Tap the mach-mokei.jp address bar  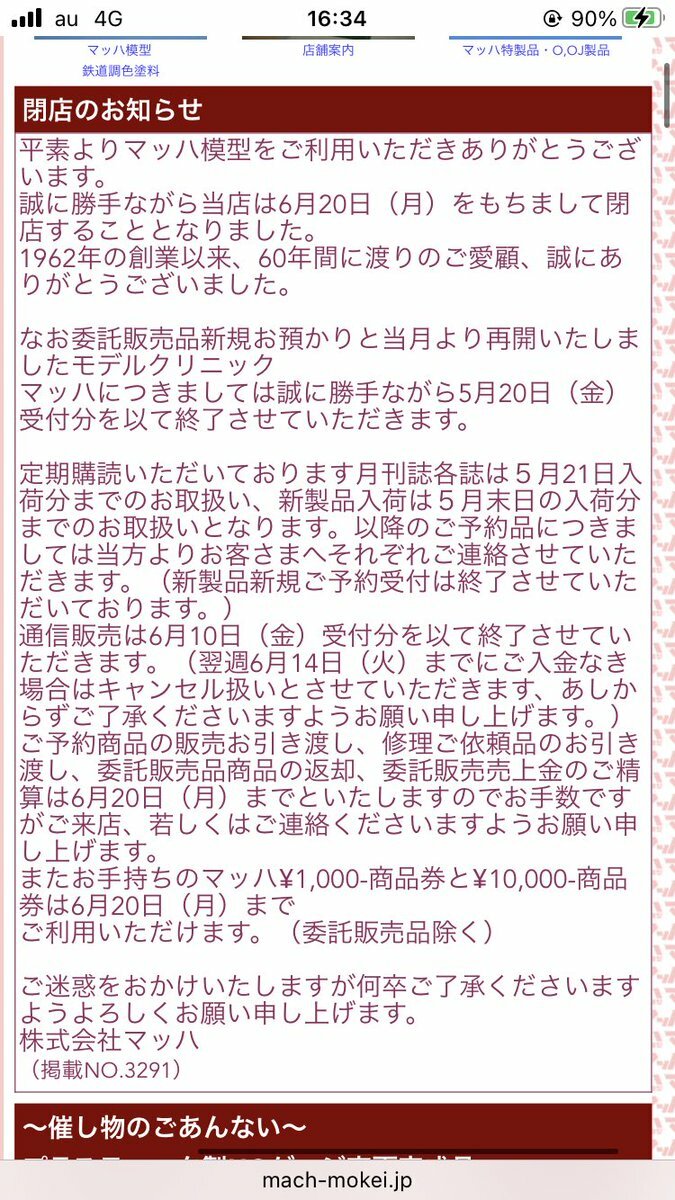337,1180
